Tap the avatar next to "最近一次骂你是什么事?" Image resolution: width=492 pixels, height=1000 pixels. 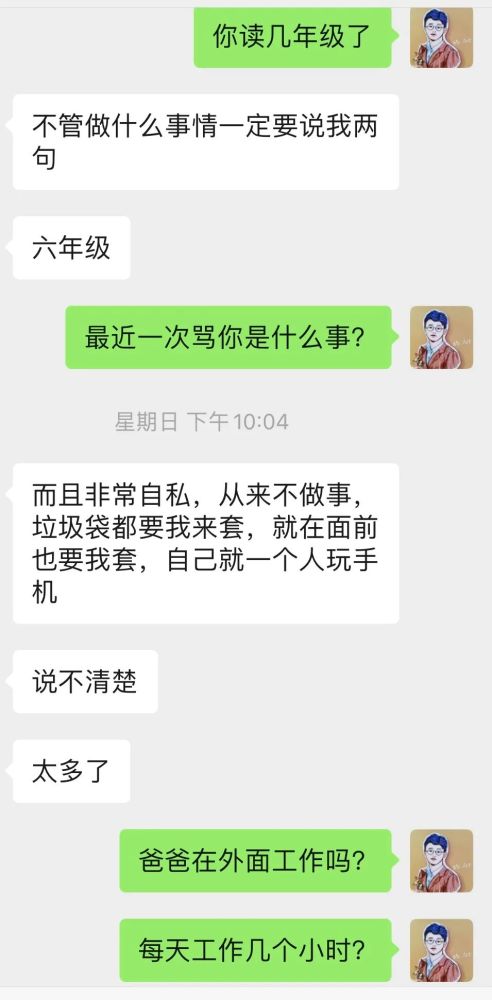[x=442, y=337]
